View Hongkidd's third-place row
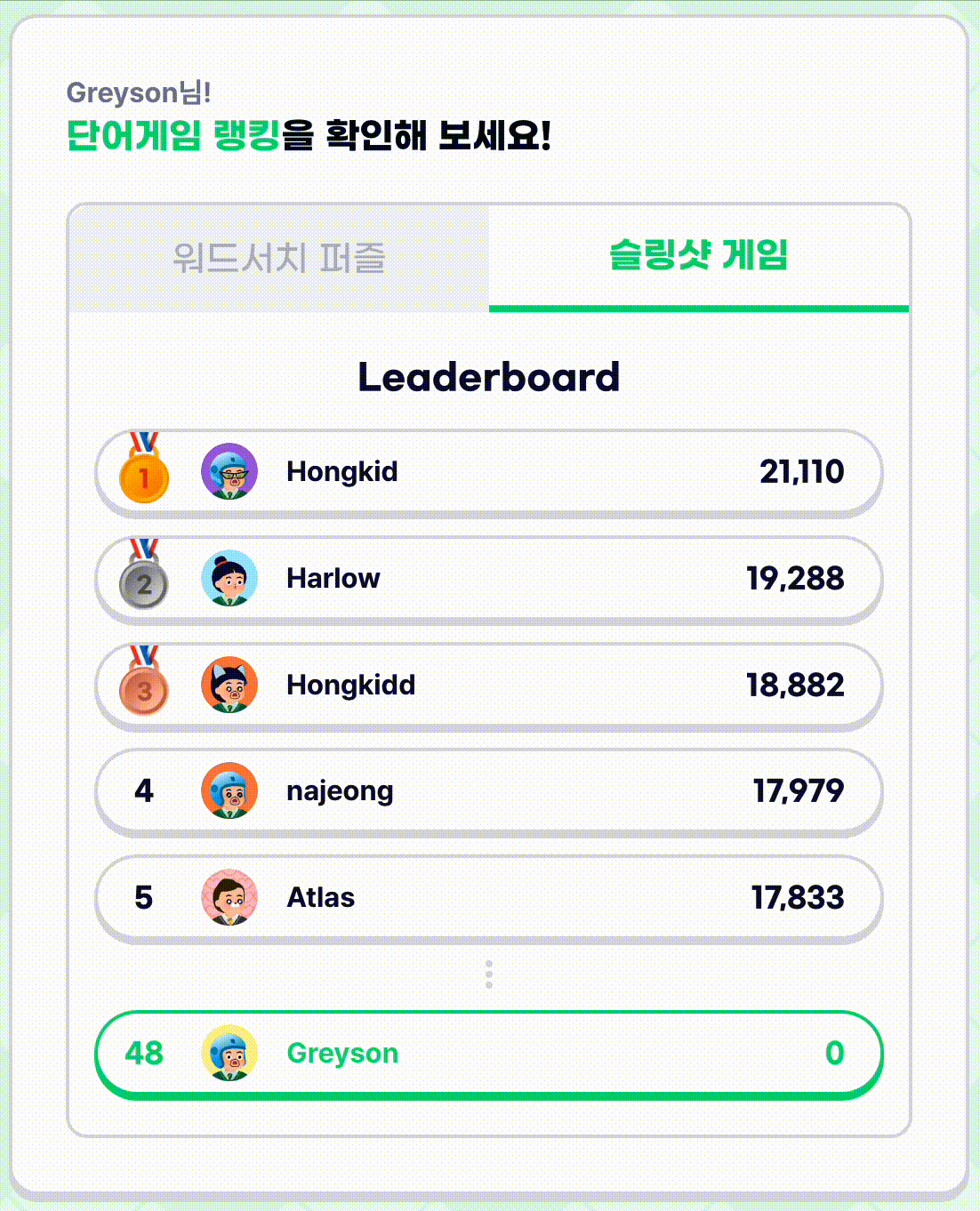Image resolution: width=980 pixels, height=1211 pixels. (x=488, y=686)
